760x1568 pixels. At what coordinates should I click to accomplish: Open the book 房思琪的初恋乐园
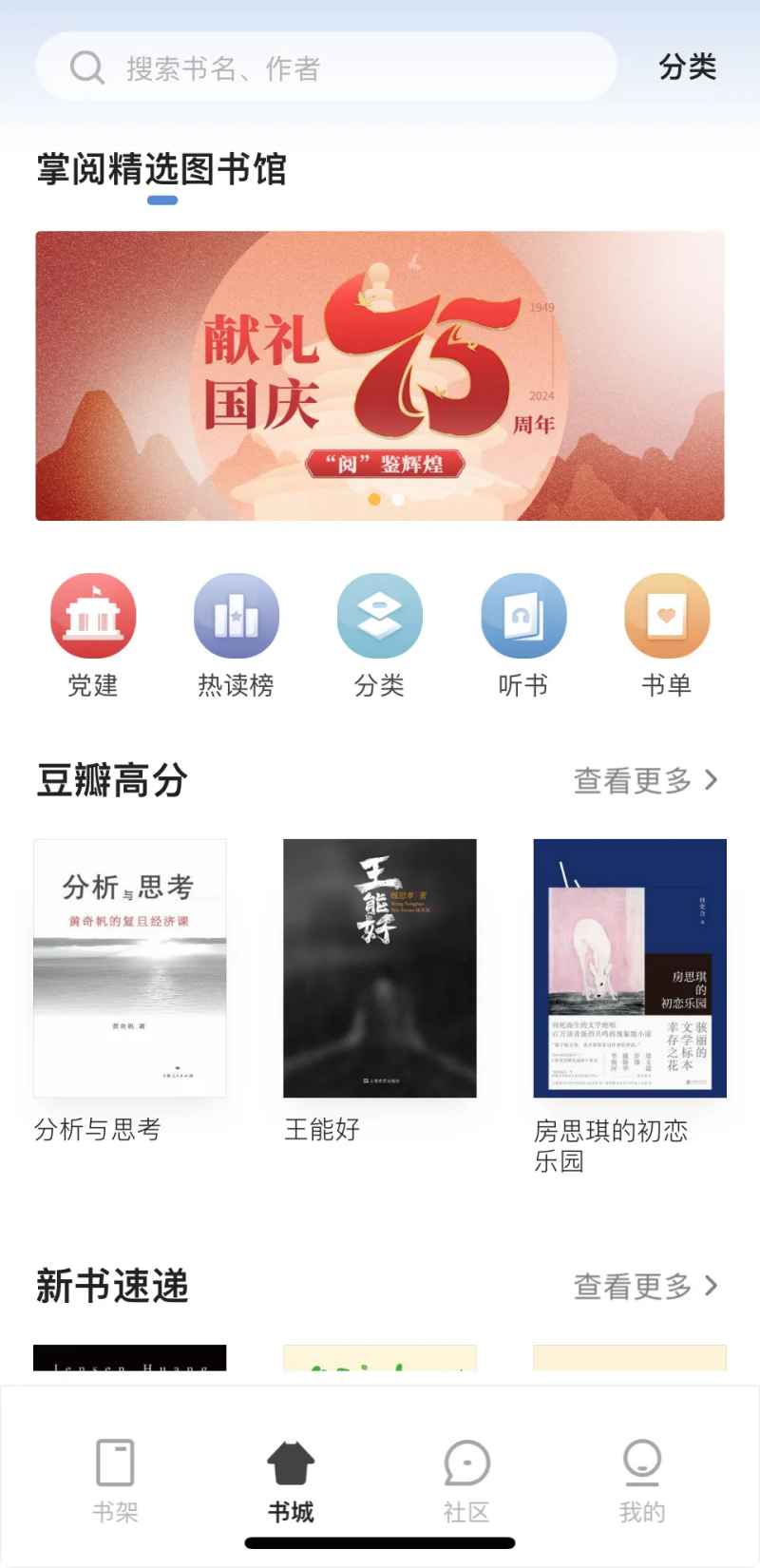click(630, 968)
